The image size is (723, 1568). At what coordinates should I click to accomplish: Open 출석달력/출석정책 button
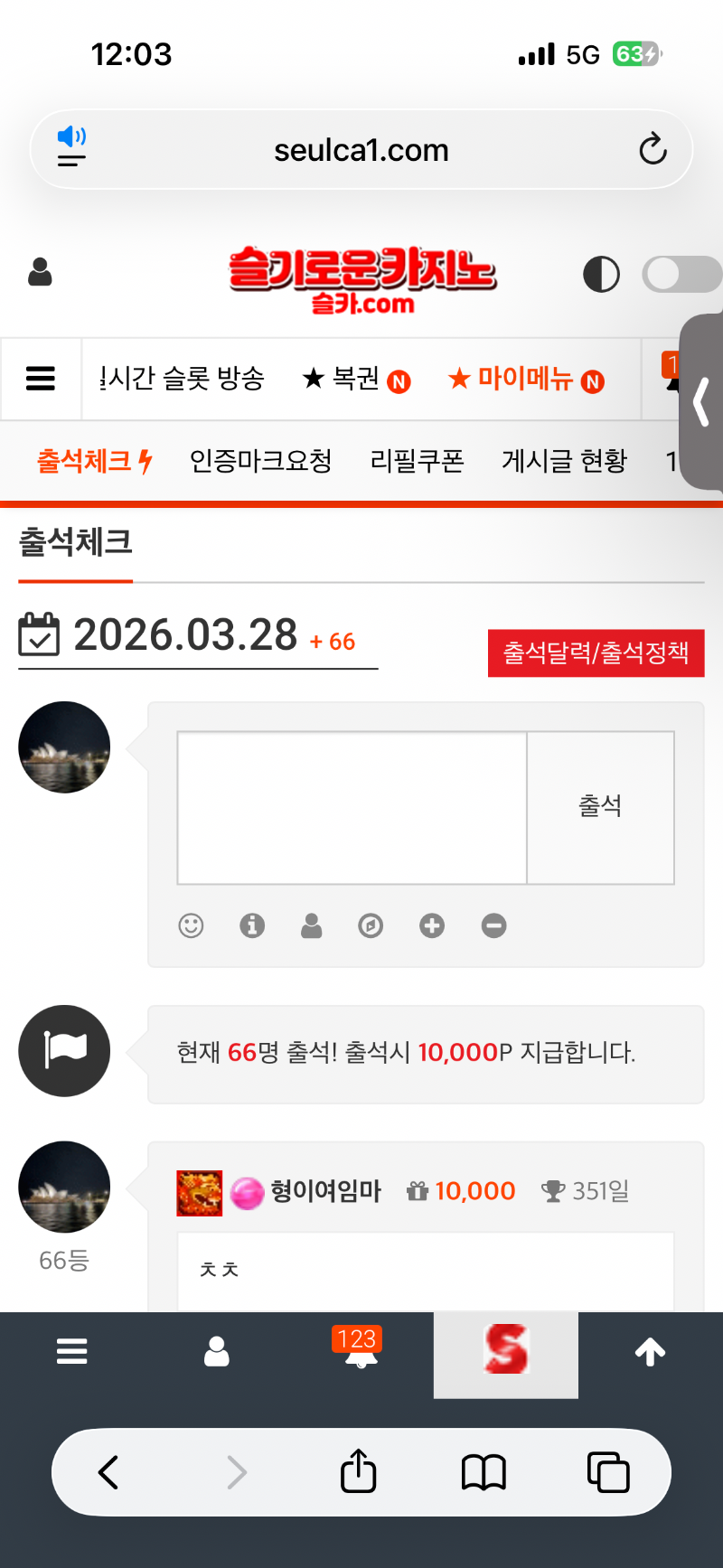click(x=596, y=653)
